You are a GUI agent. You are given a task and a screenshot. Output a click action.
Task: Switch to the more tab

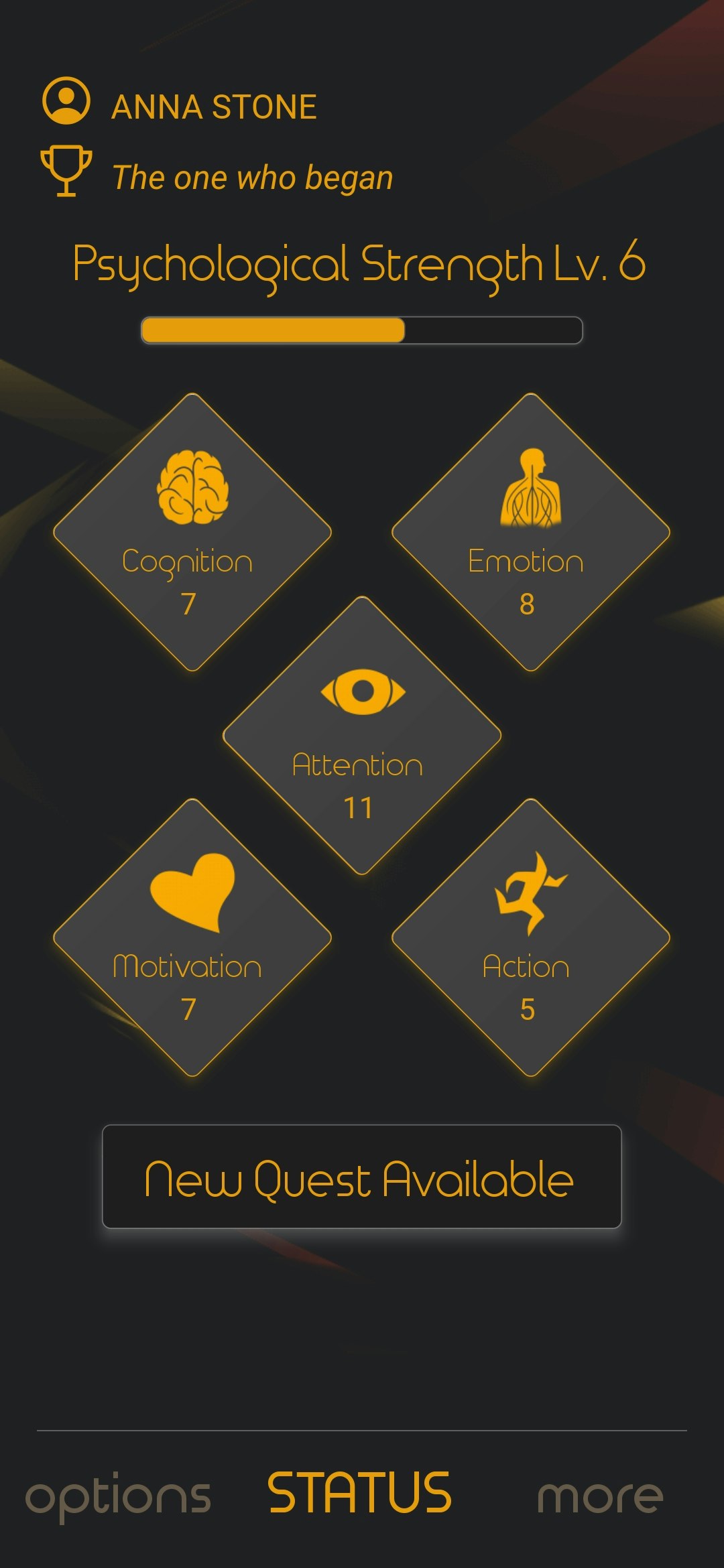600,1496
